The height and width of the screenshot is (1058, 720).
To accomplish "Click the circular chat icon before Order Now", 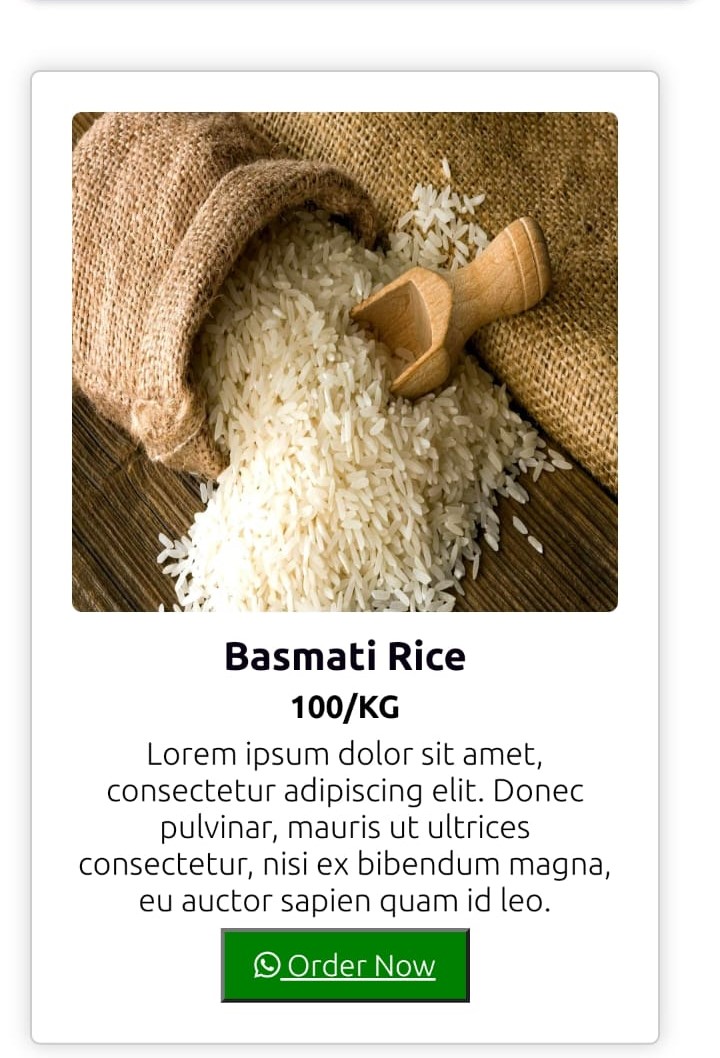I will 267,966.
